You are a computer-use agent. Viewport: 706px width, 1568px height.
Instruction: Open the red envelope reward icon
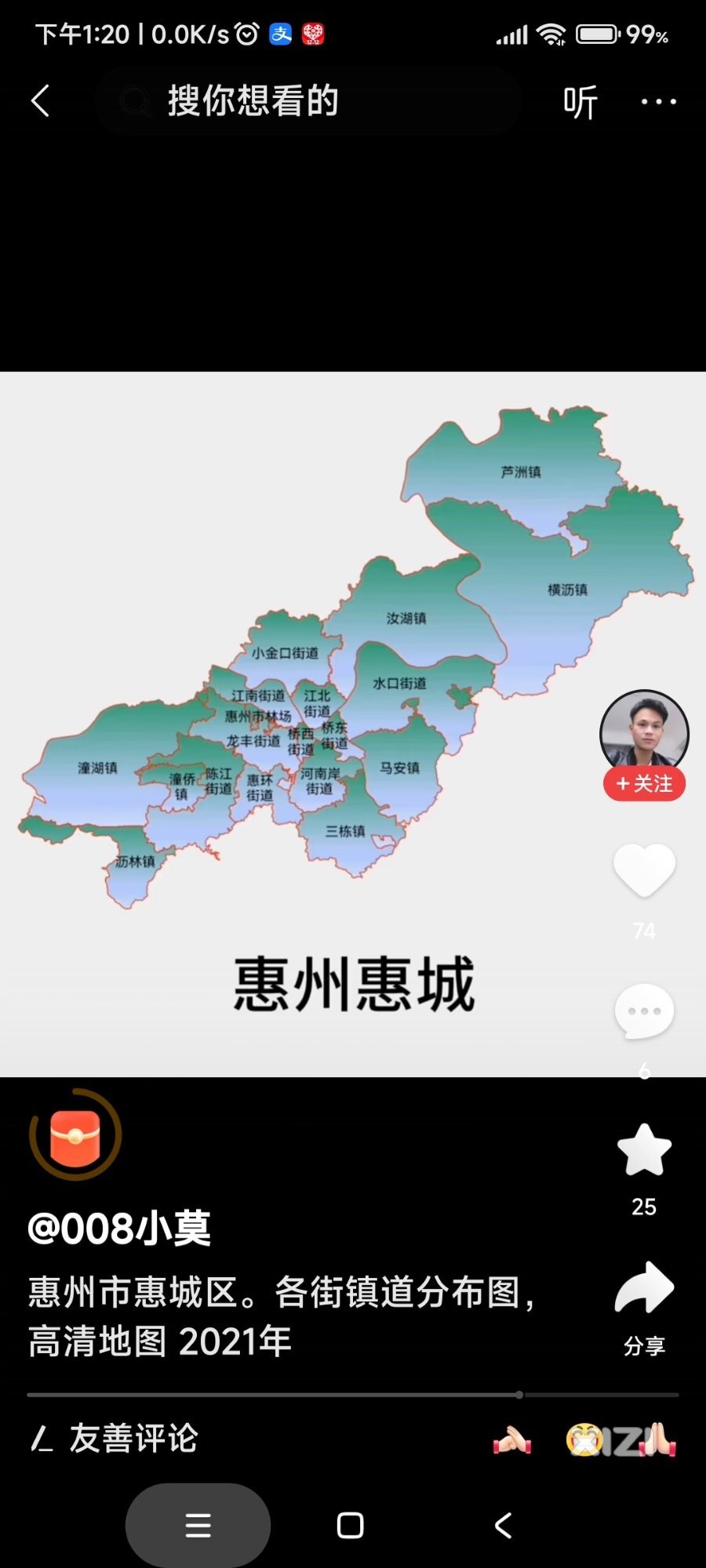point(75,1135)
